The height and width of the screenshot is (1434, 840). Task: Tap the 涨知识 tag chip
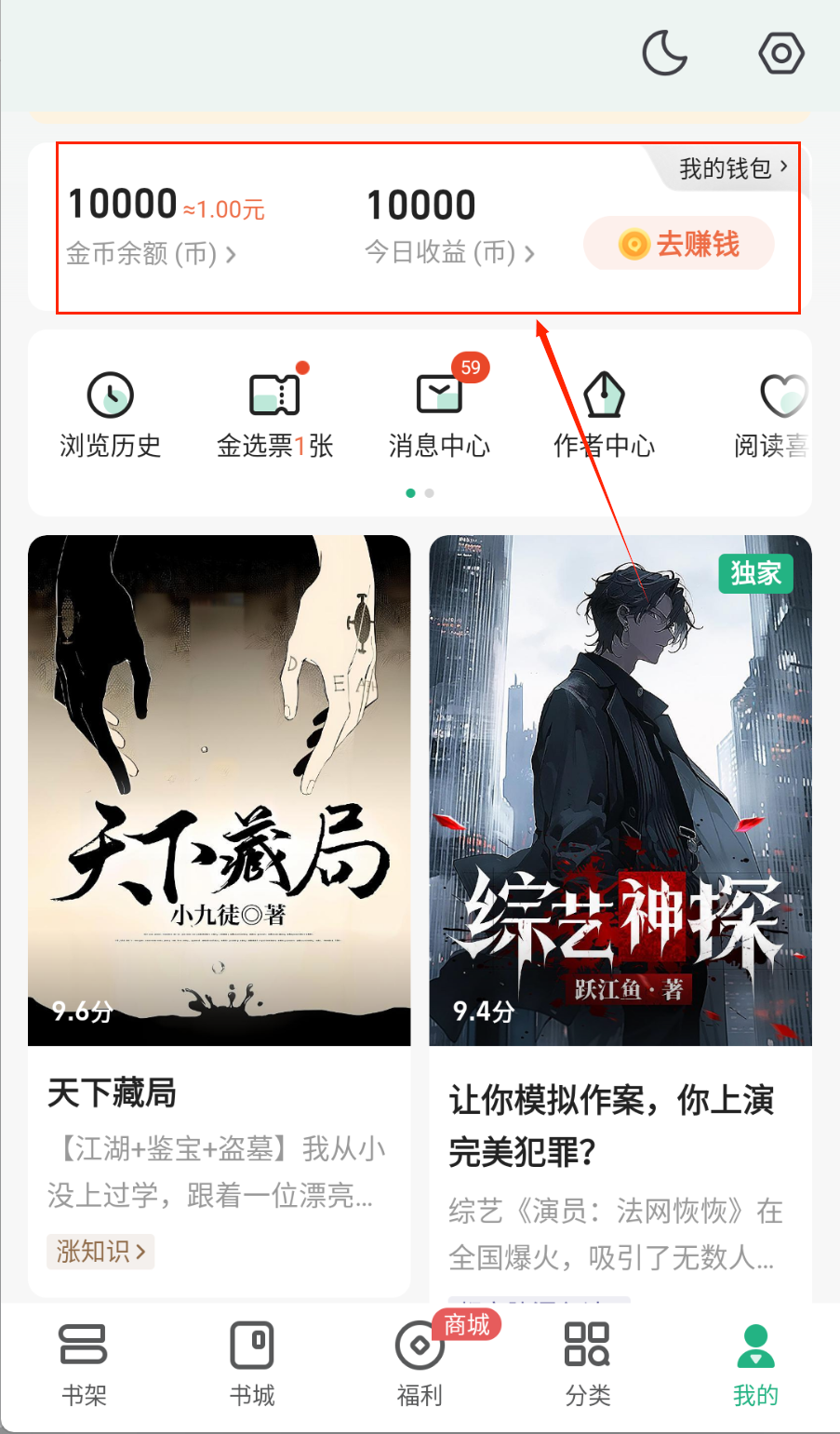(x=100, y=1251)
